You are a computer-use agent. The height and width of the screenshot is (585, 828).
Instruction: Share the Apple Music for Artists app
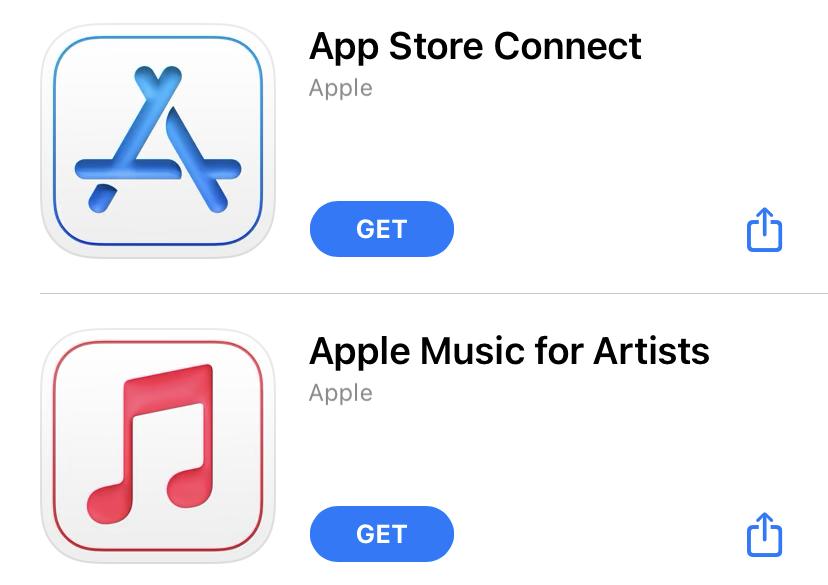764,534
